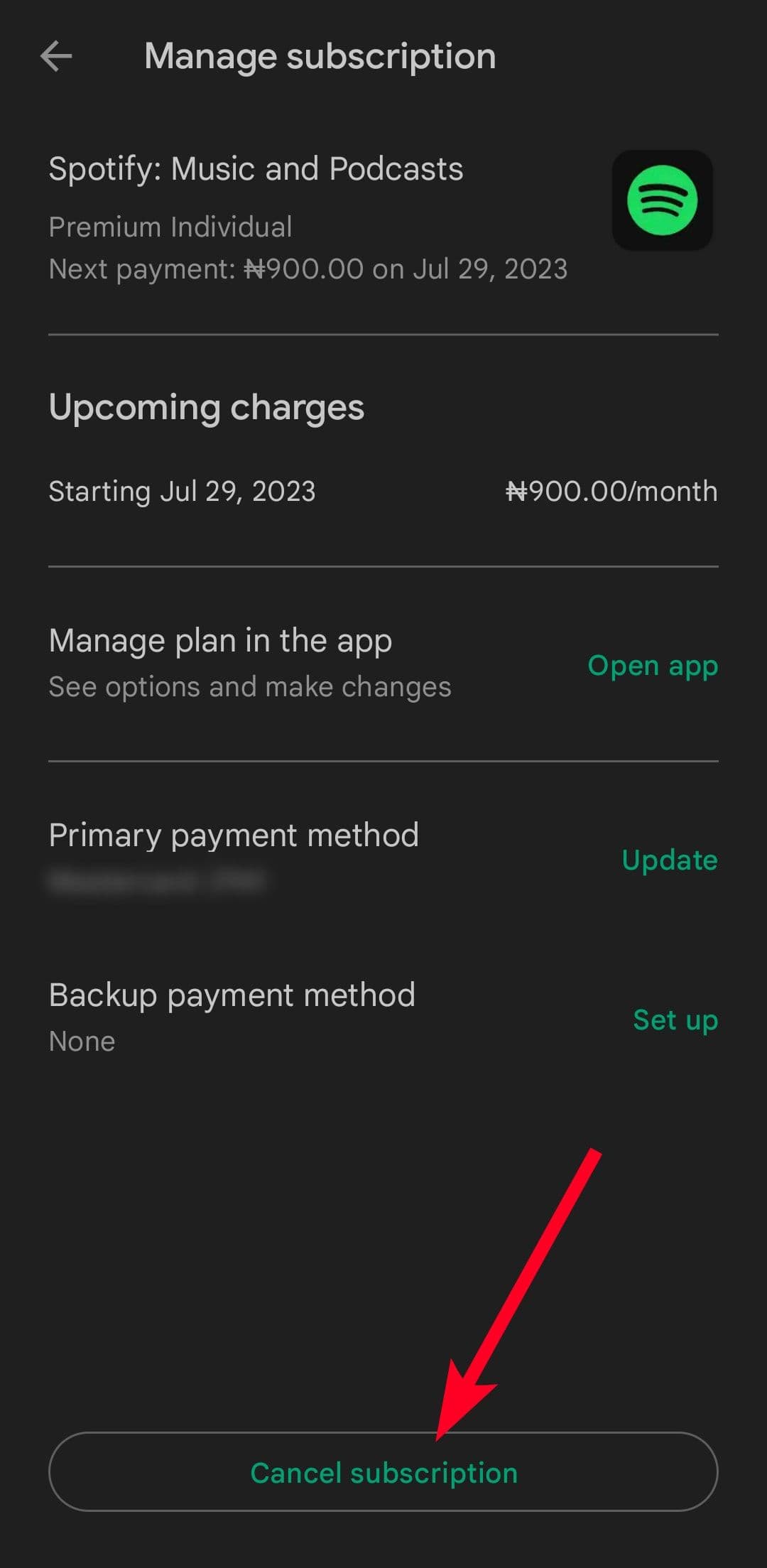Select the Primary payment method row
This screenshot has height=1568, width=767.
[234, 834]
